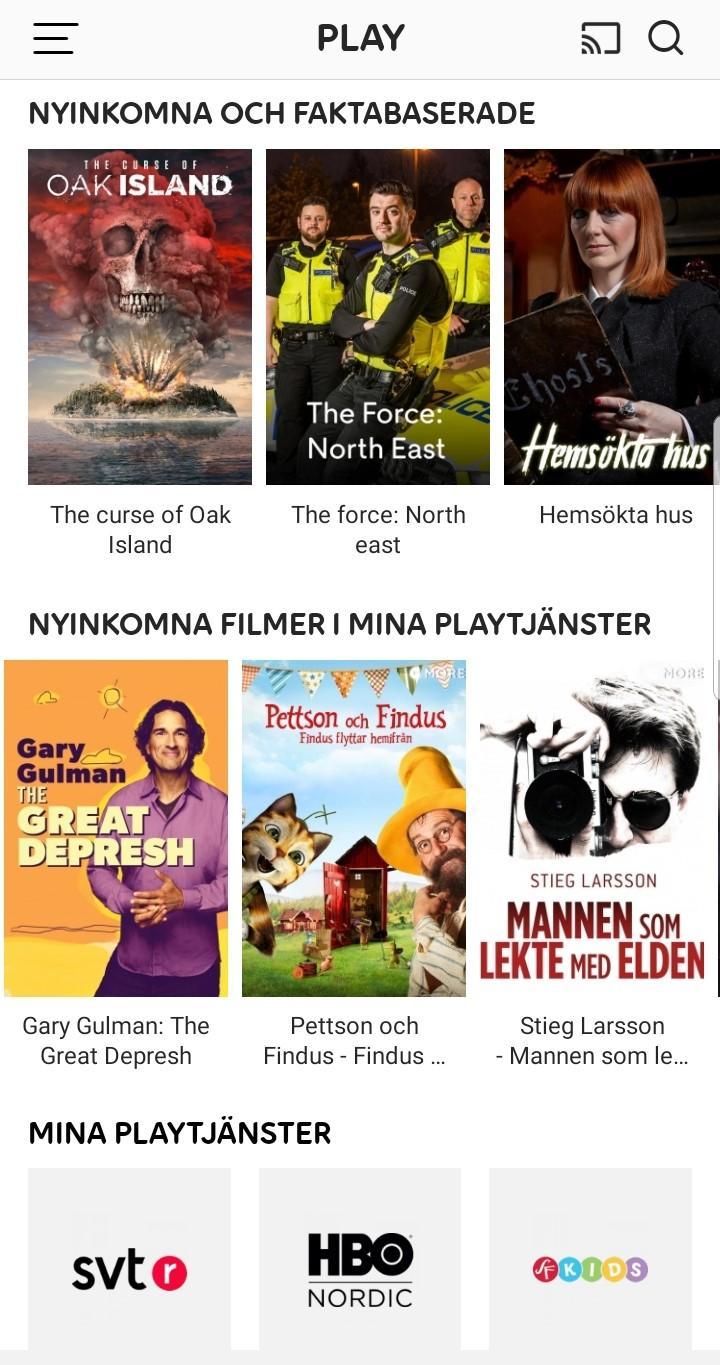
Task: Tap the cast to device icon
Action: [600, 38]
